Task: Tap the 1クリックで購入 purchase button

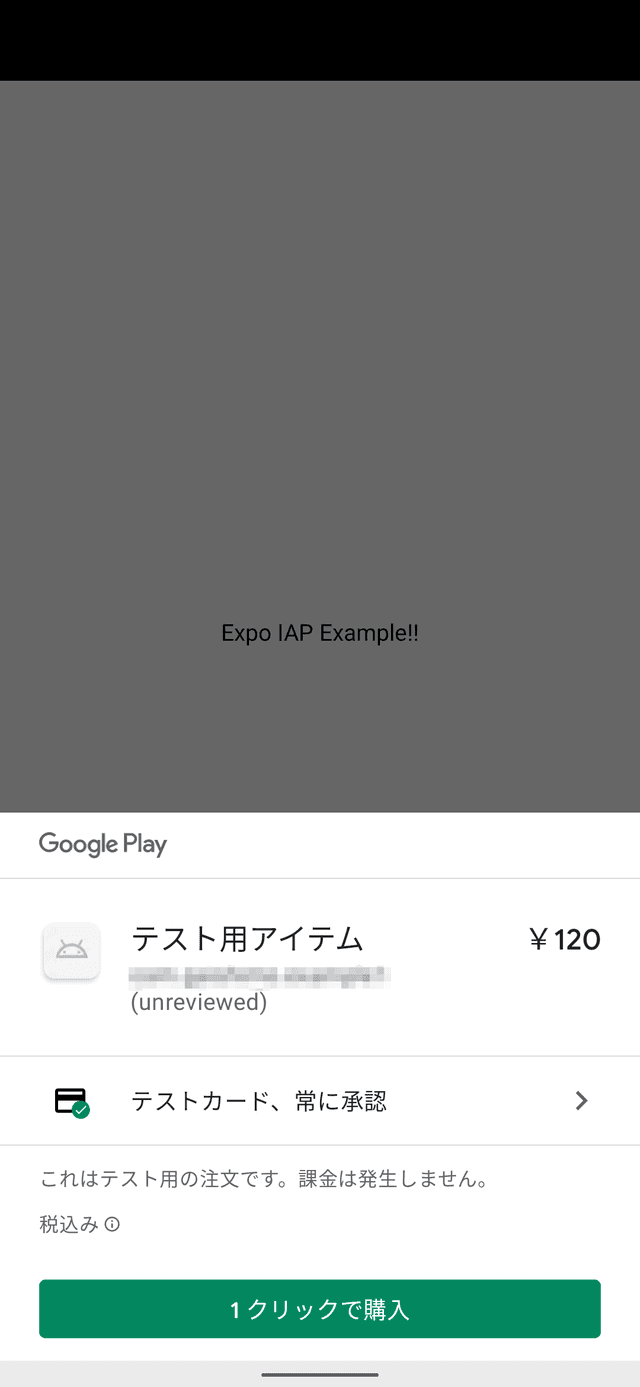Action: coord(320,1308)
